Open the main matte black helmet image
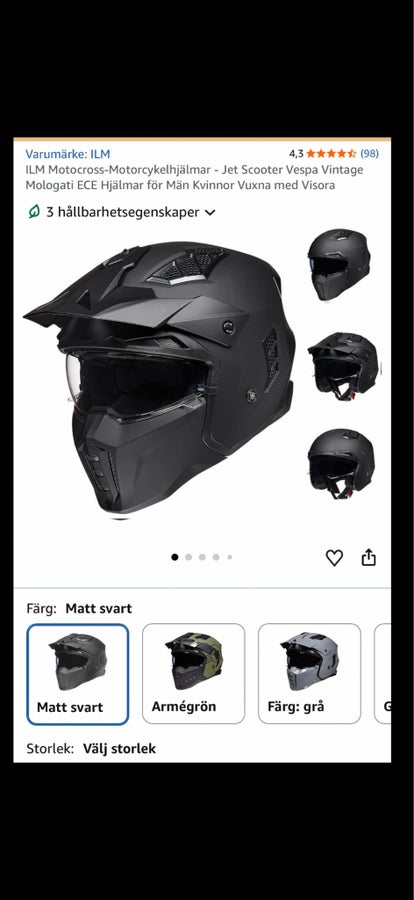 [x=160, y=378]
